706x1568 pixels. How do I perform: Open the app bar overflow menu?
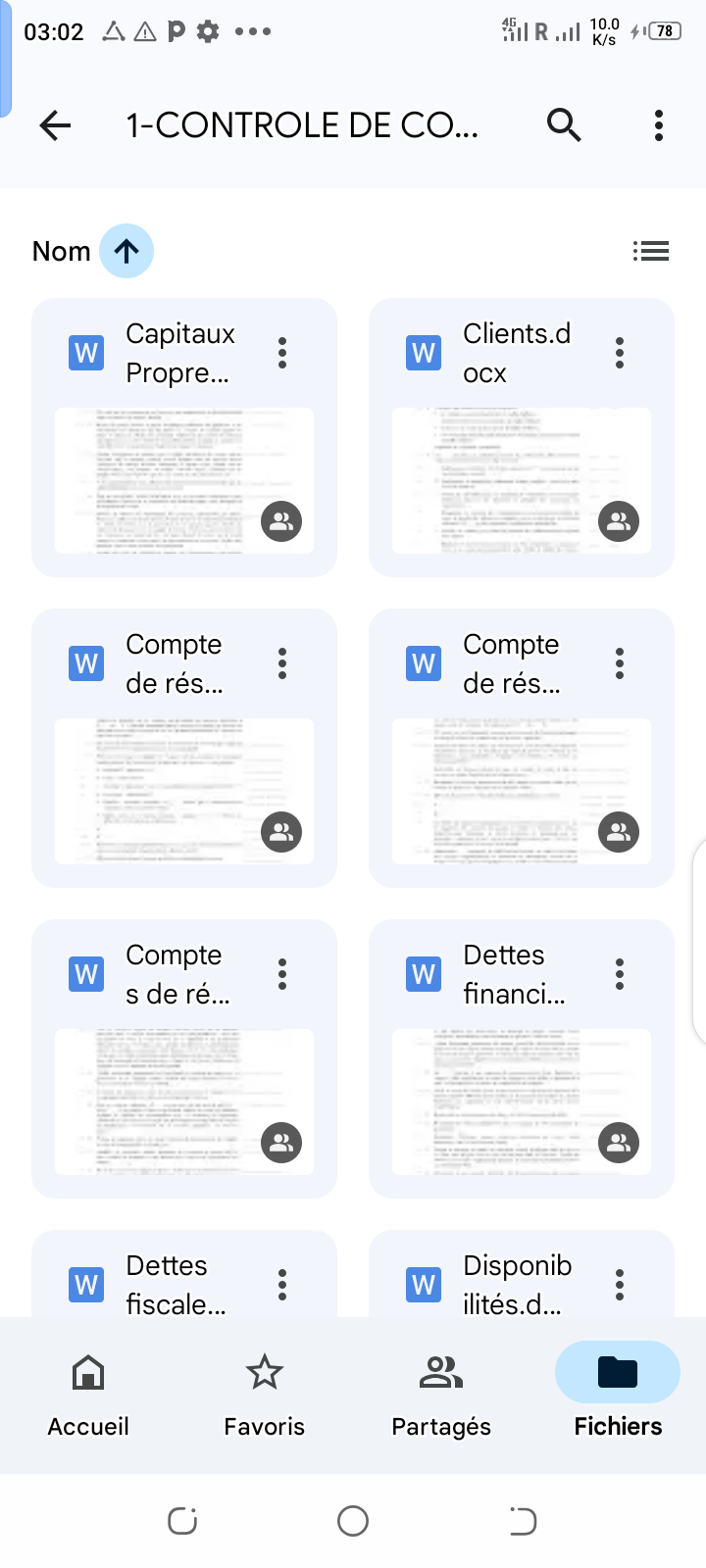click(658, 125)
